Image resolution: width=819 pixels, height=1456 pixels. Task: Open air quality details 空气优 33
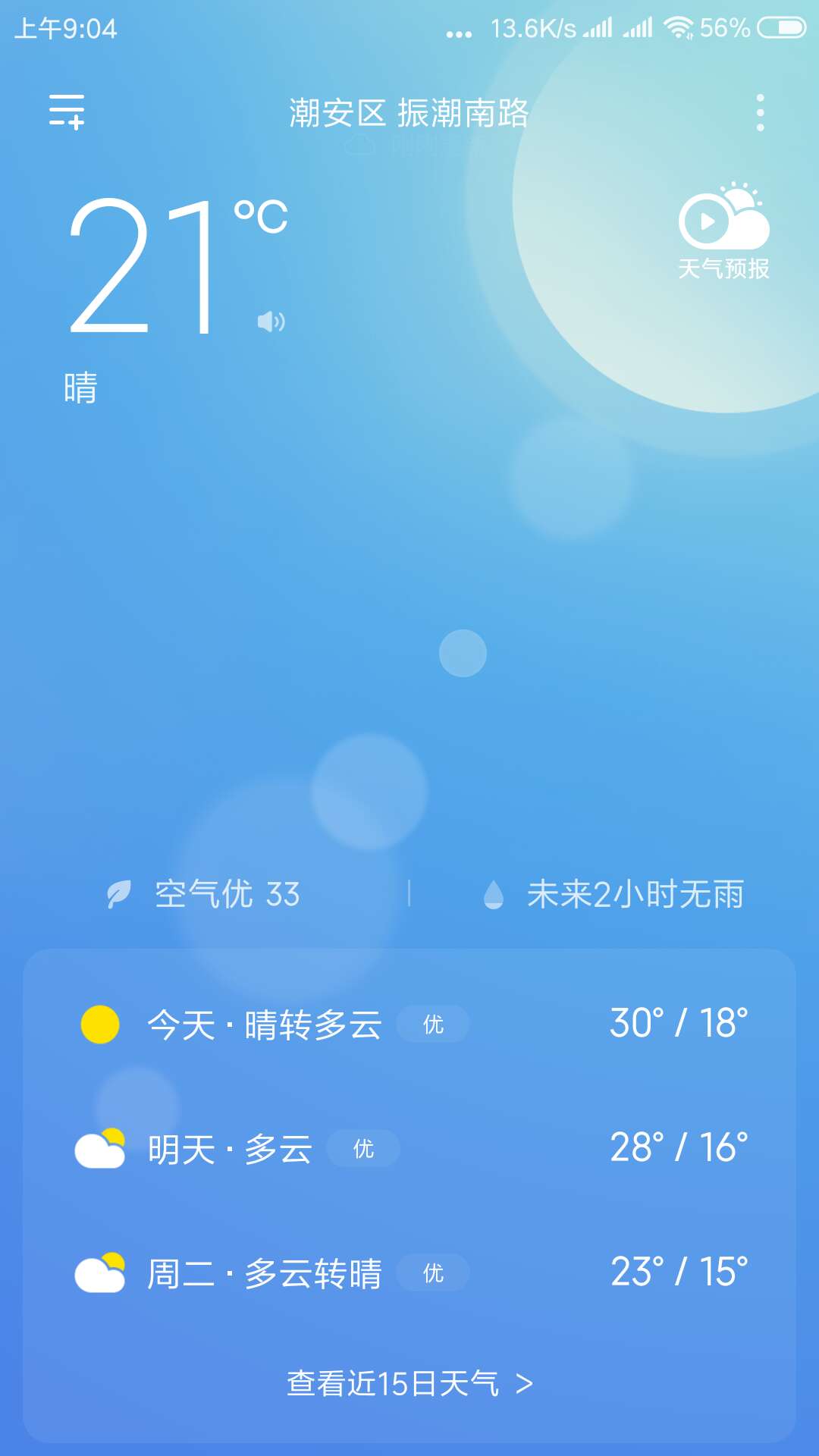pos(203,894)
